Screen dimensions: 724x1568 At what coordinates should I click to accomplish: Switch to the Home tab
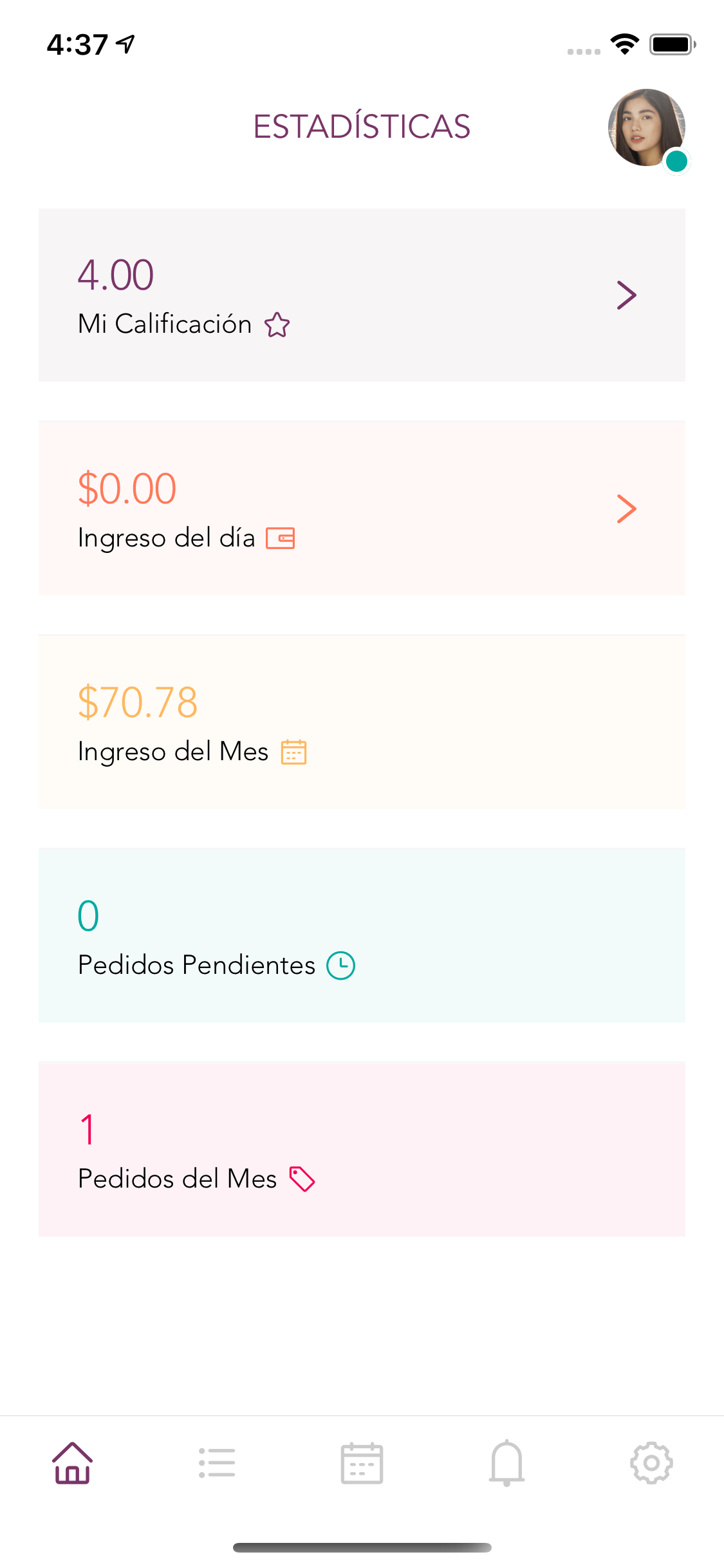[72, 1462]
